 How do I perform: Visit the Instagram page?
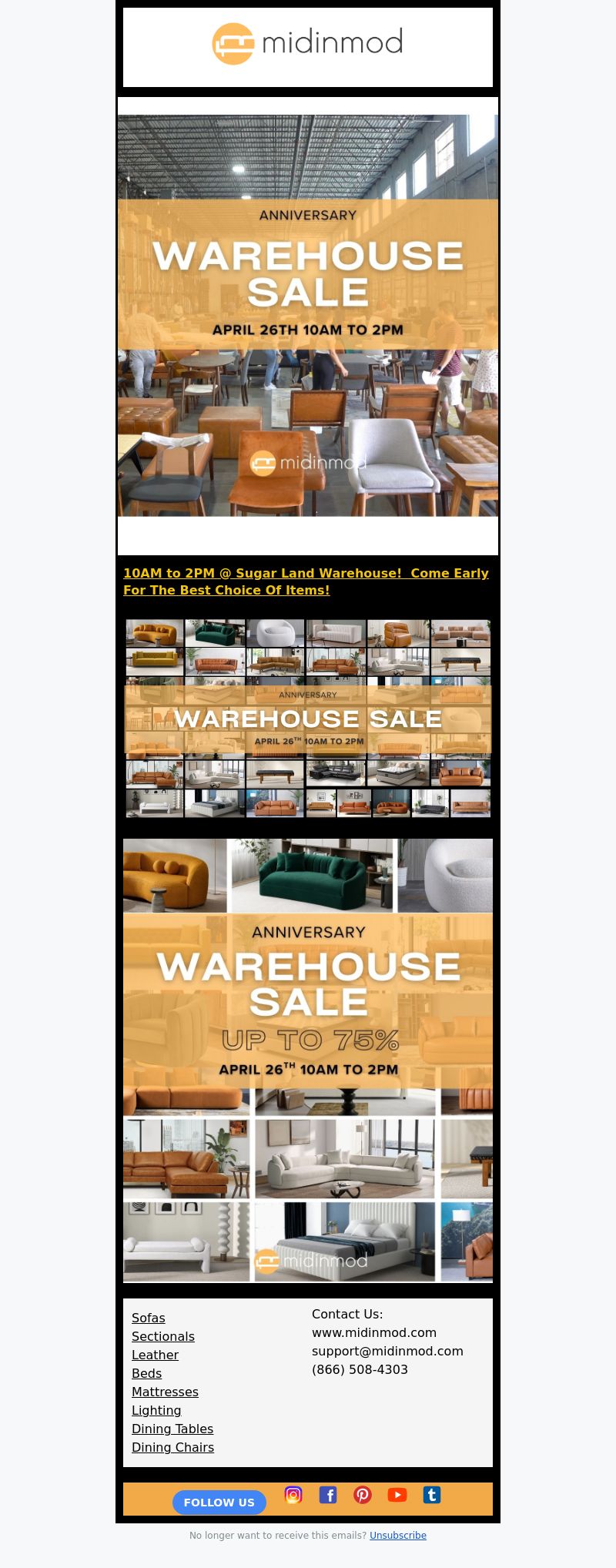293,1495
